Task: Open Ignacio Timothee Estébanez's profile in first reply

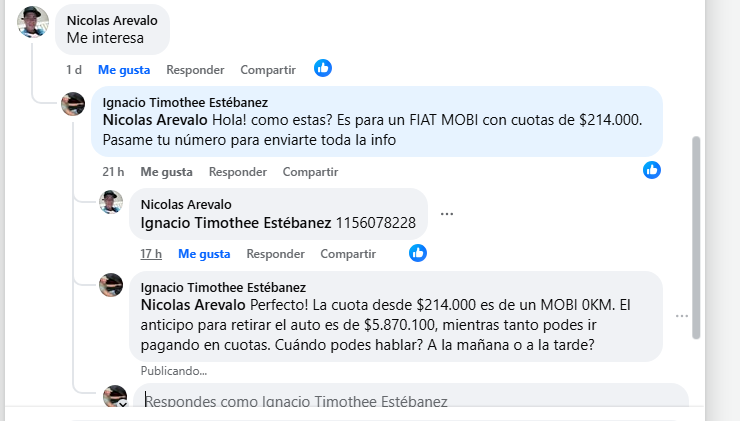Action: pos(185,102)
